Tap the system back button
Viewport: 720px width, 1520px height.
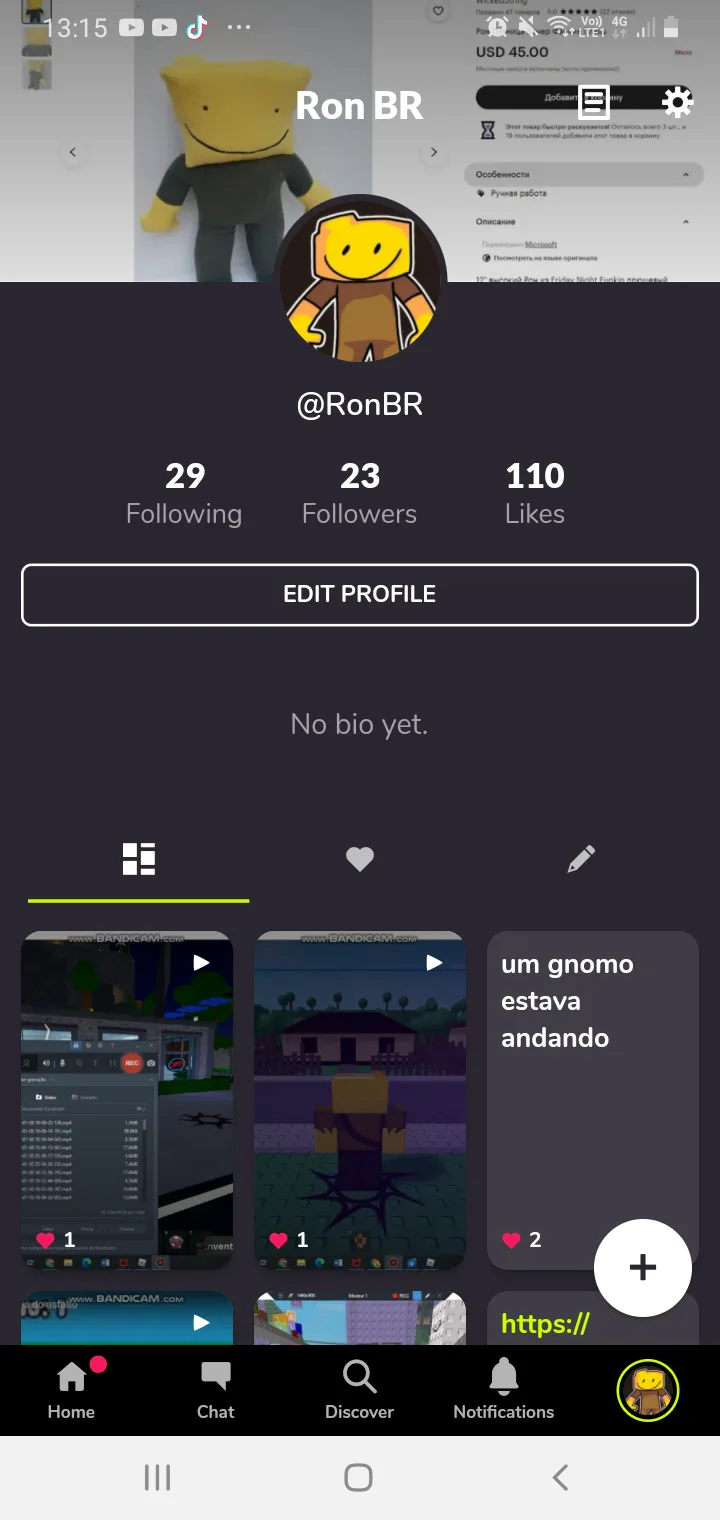tap(560, 1477)
